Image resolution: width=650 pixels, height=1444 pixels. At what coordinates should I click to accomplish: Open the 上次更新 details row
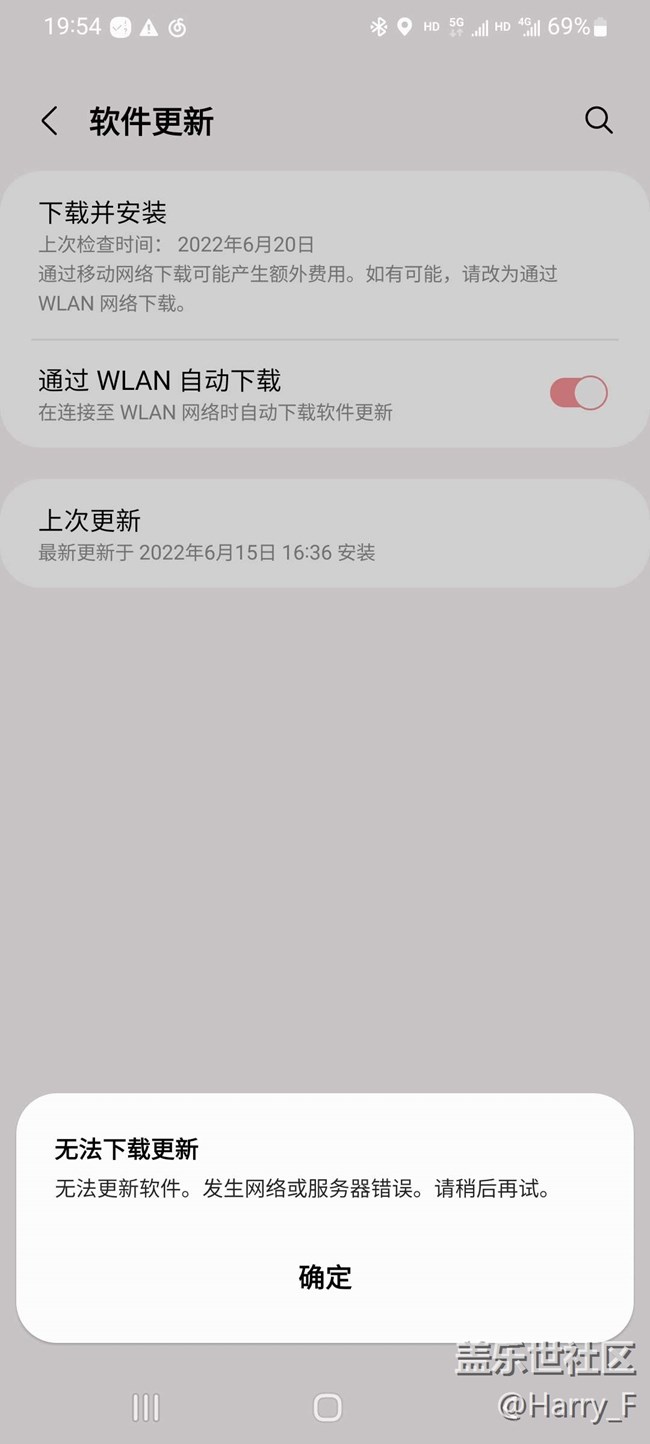(x=300, y=534)
